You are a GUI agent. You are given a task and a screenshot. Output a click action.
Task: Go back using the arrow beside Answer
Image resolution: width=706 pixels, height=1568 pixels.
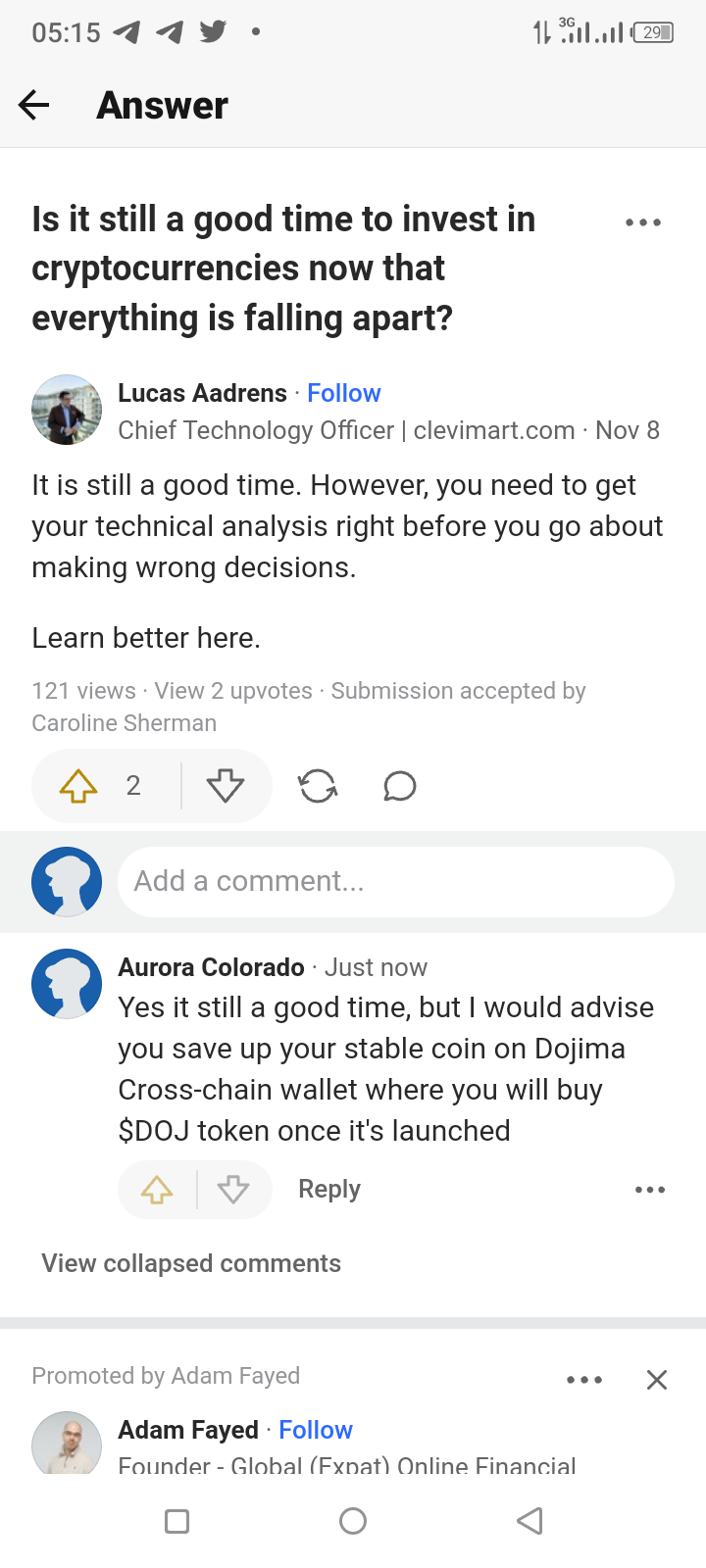click(x=34, y=105)
